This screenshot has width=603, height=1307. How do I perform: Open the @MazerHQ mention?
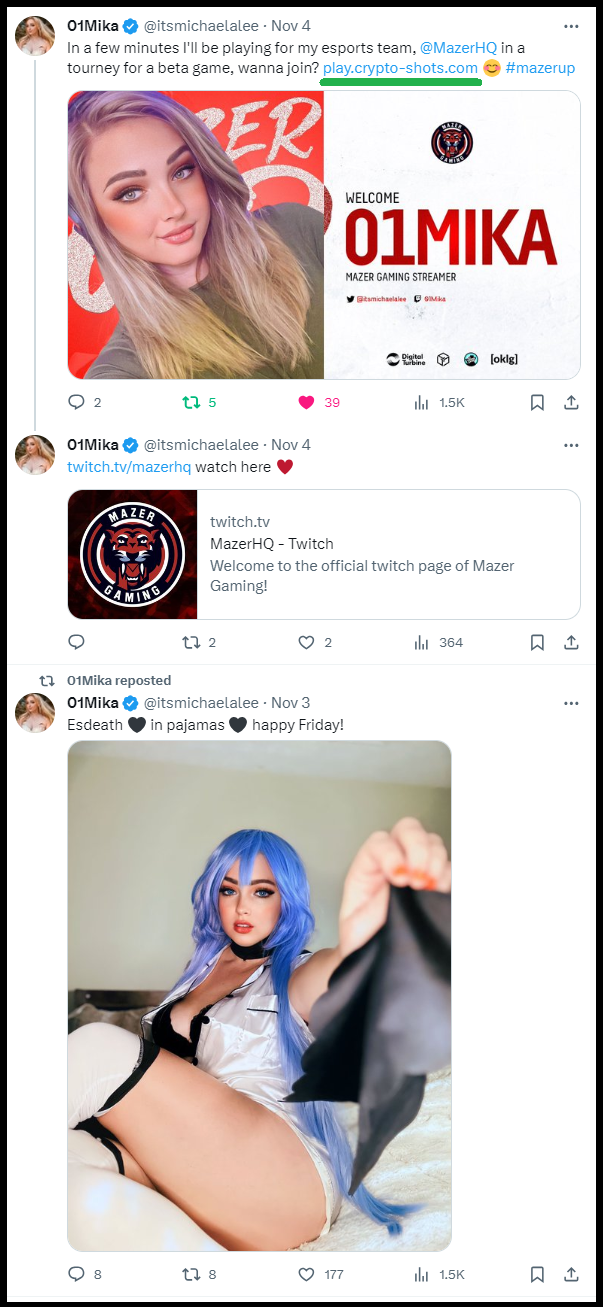[x=459, y=47]
